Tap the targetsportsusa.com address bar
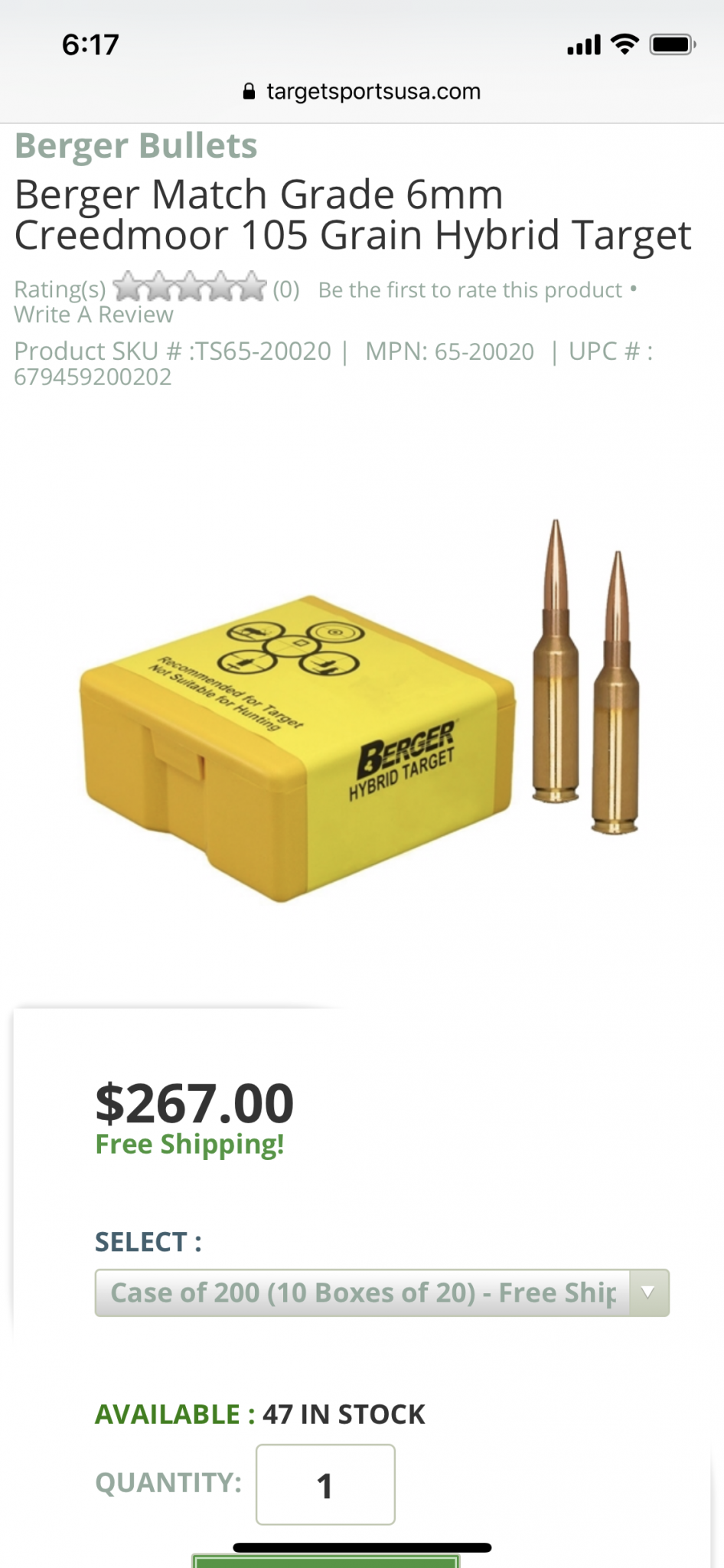Screen dimensions: 724x1568 [362, 92]
